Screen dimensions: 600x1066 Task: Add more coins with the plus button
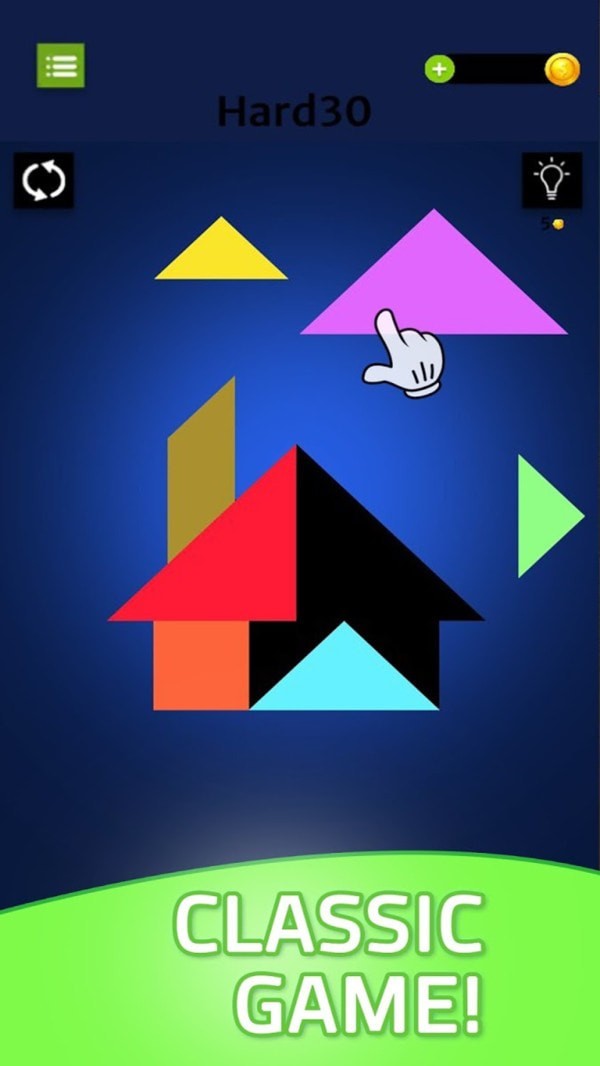(x=439, y=69)
